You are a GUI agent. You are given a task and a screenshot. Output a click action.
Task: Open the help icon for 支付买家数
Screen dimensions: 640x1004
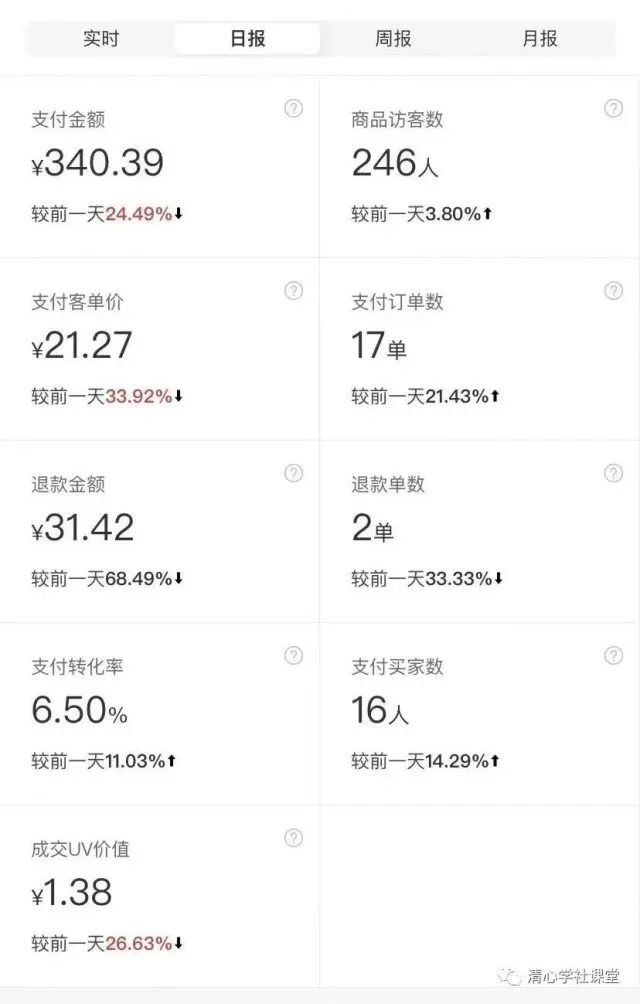[614, 656]
